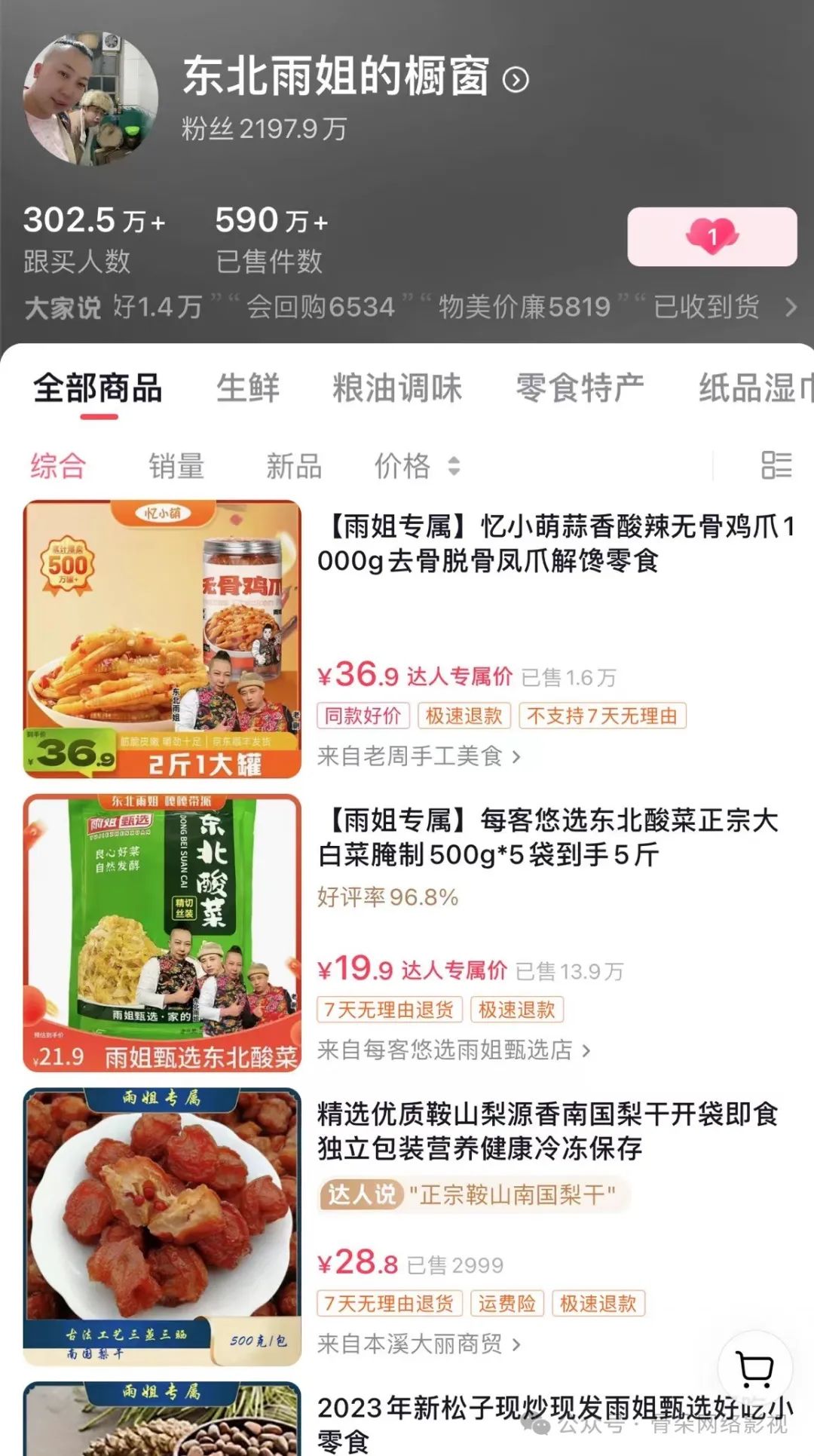
Task: Switch to the 粮油调味 tab
Action: pyautogui.click(x=396, y=388)
